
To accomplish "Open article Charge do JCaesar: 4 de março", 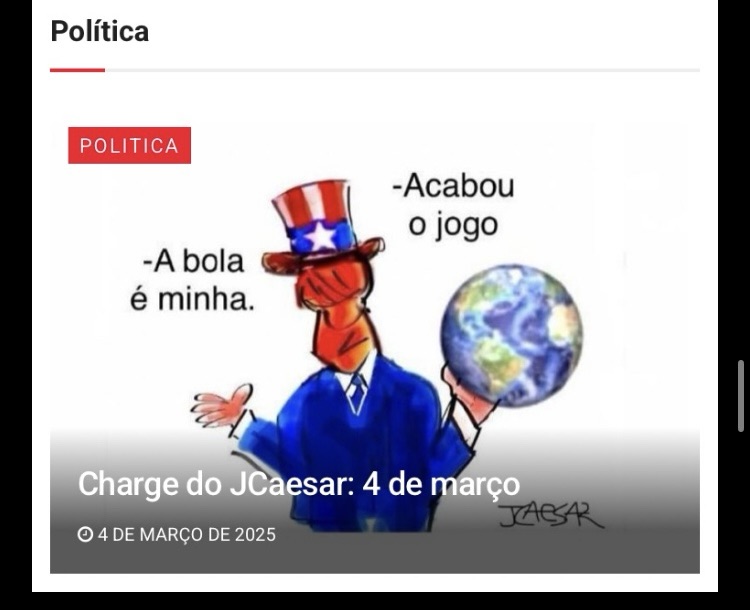I will (x=298, y=485).
